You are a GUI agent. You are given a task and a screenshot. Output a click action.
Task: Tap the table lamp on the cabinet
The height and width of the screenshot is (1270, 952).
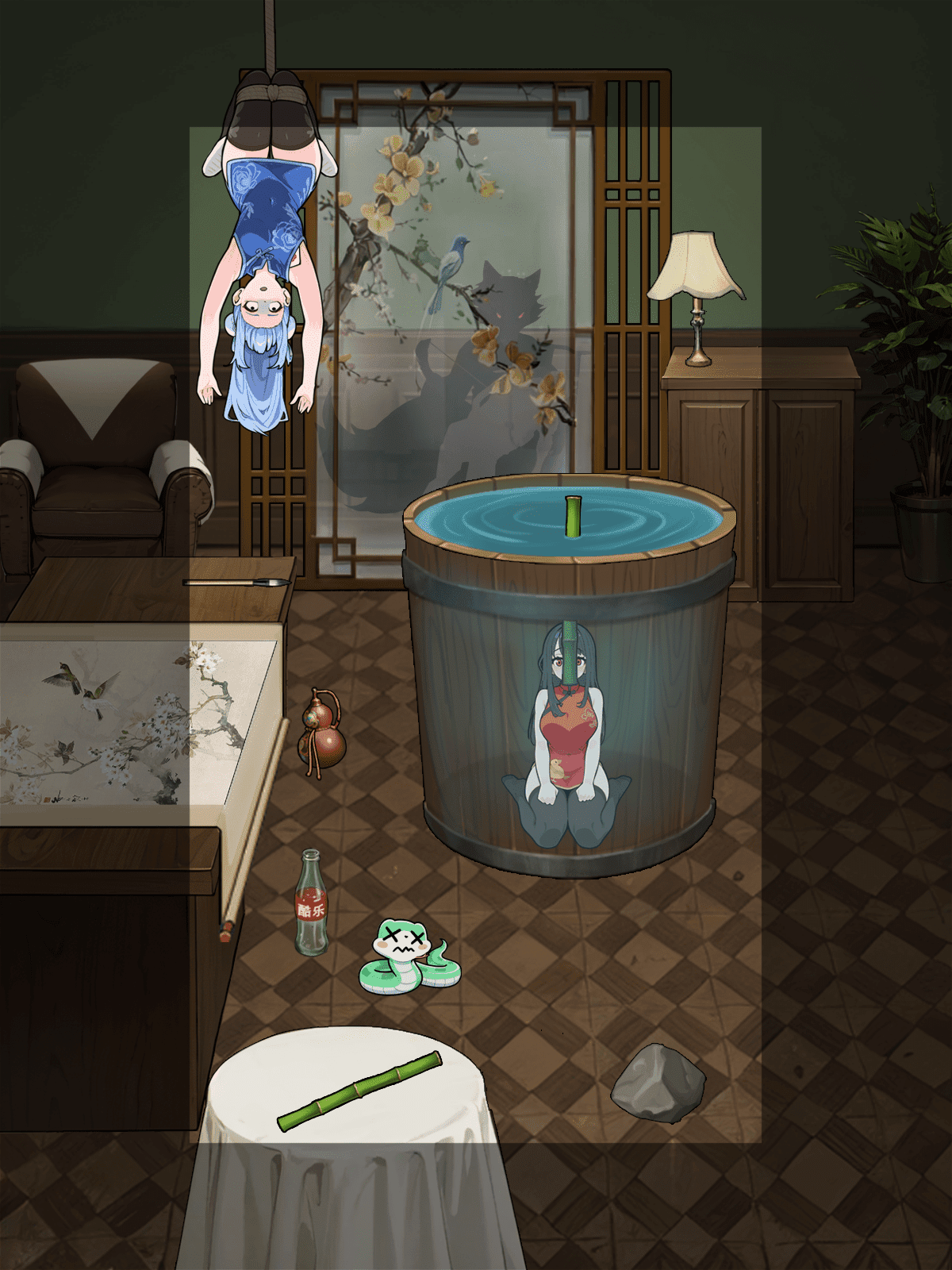click(x=696, y=295)
